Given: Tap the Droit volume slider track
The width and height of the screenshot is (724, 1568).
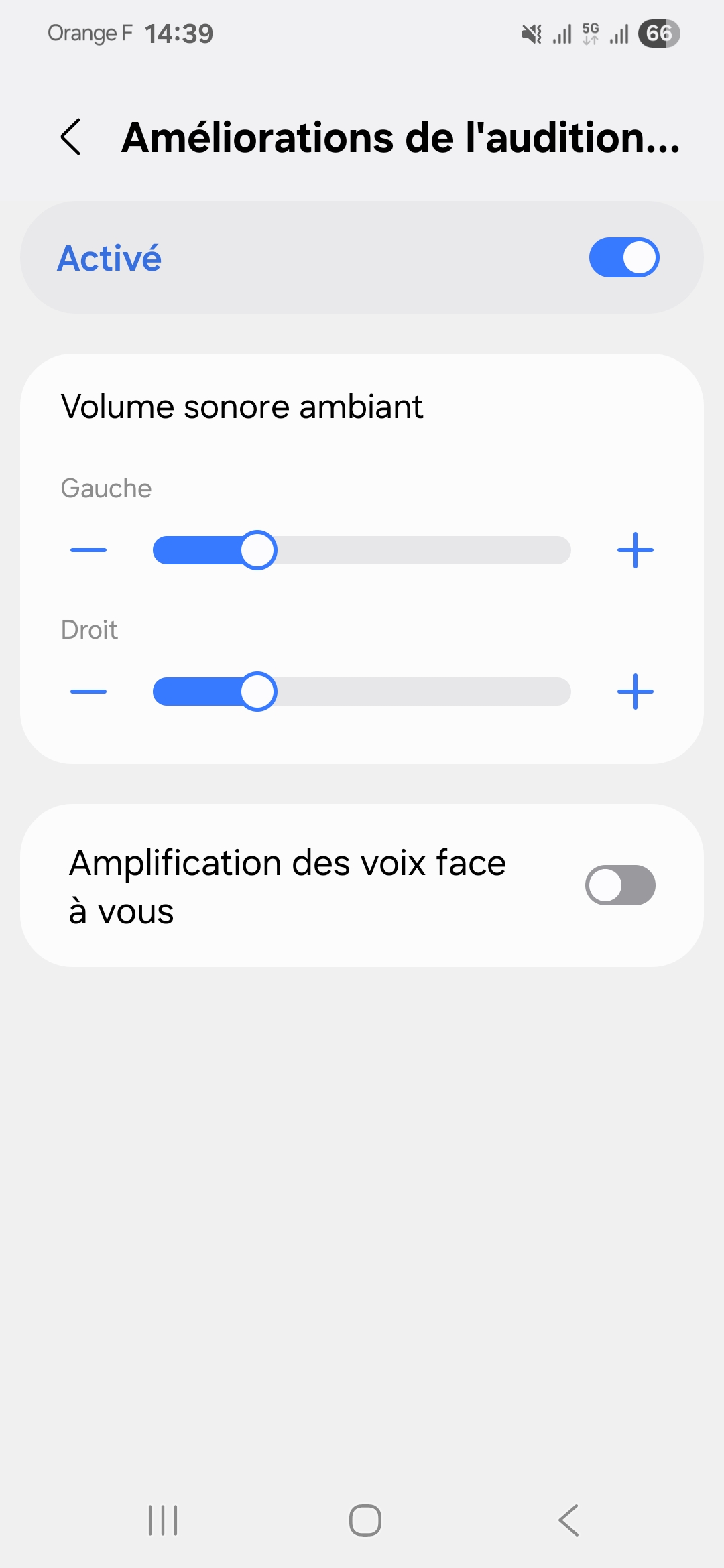Looking at the screenshot, I should click(x=362, y=692).
